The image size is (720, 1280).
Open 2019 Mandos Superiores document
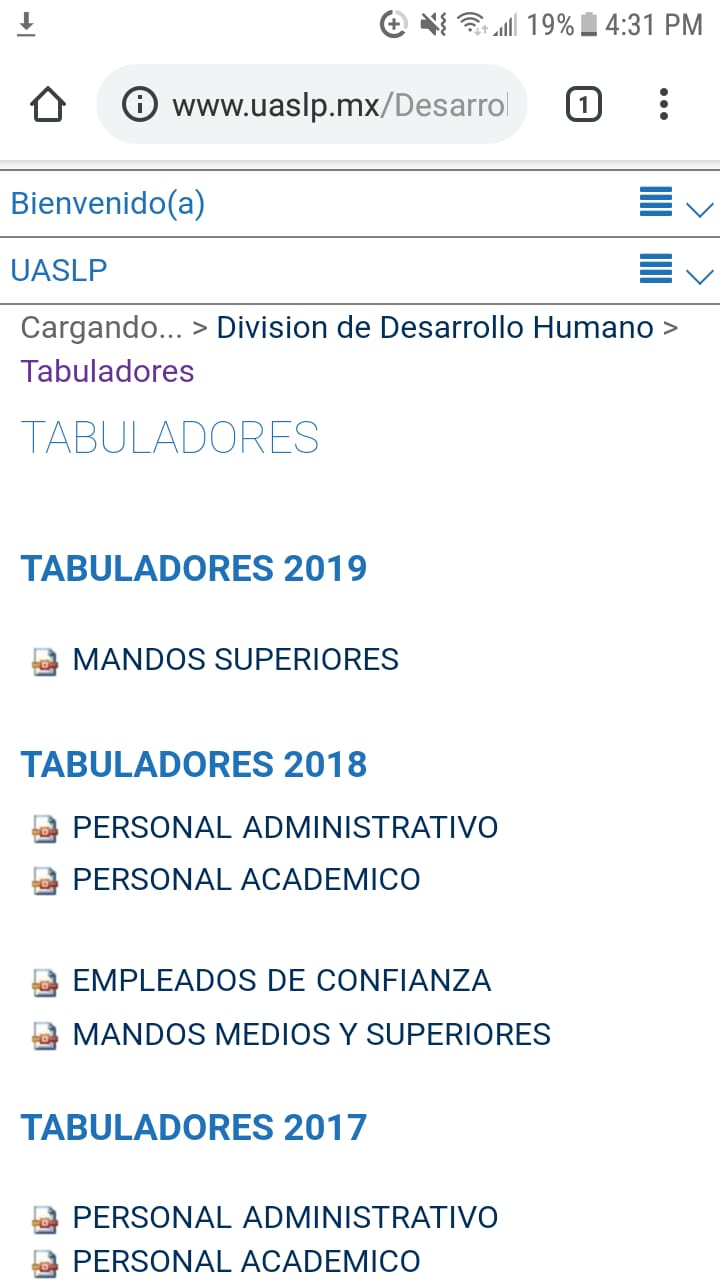point(236,660)
